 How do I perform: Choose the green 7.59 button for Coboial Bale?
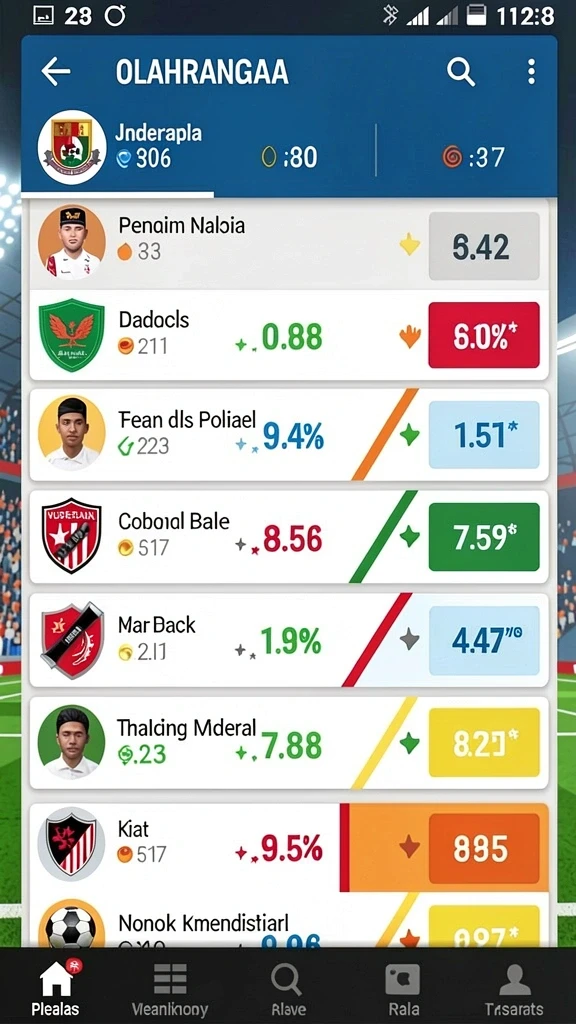tap(484, 537)
